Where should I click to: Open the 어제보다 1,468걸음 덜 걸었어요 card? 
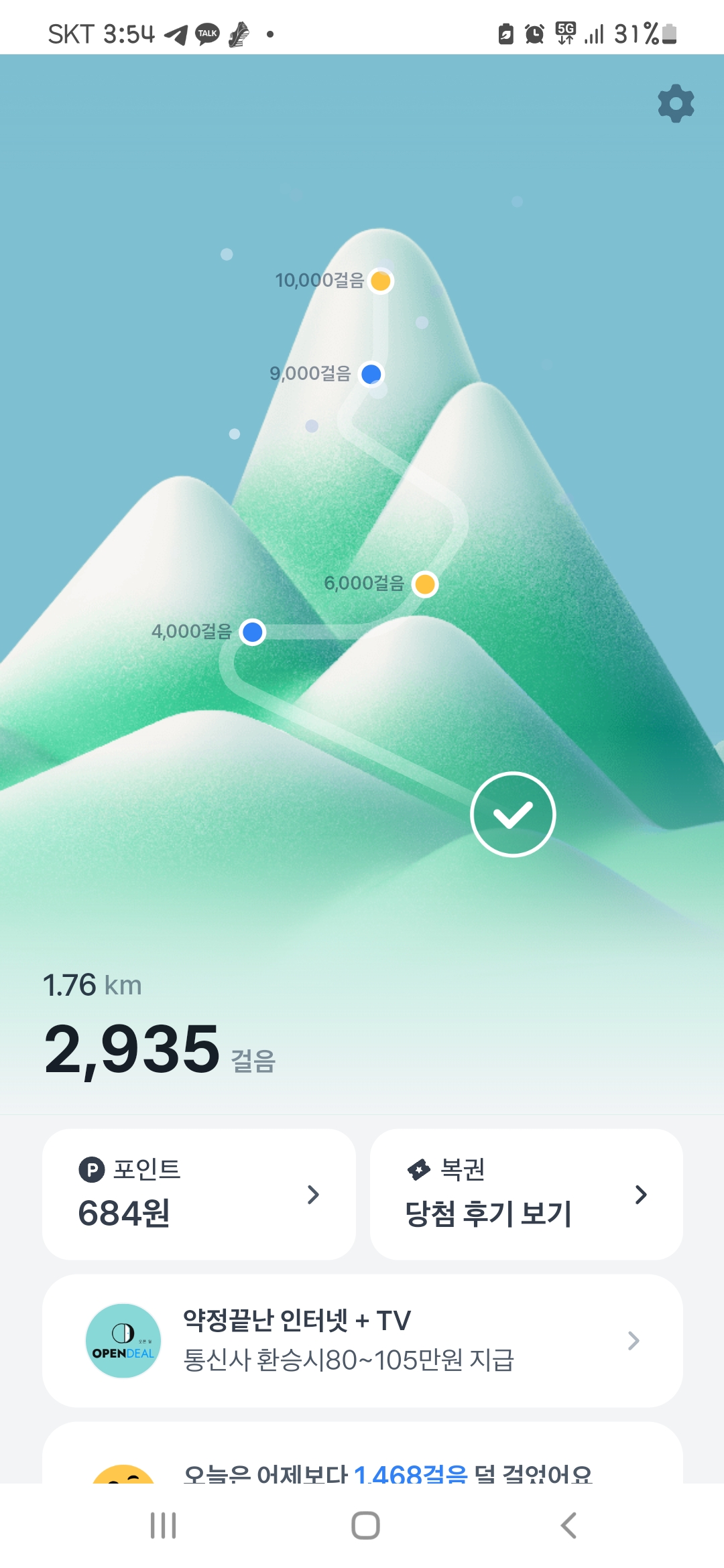click(362, 1467)
